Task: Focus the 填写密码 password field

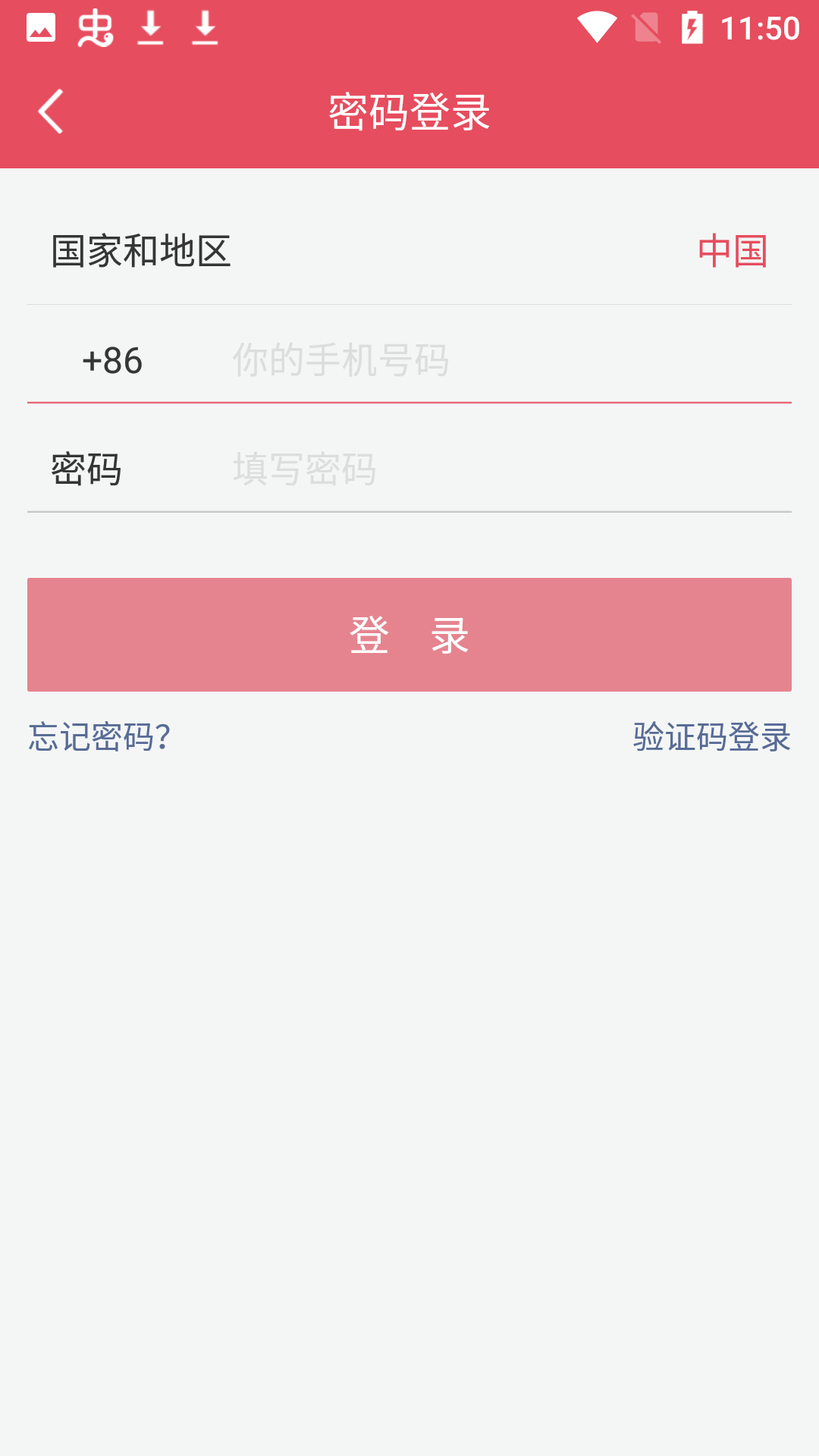Action: (508, 469)
